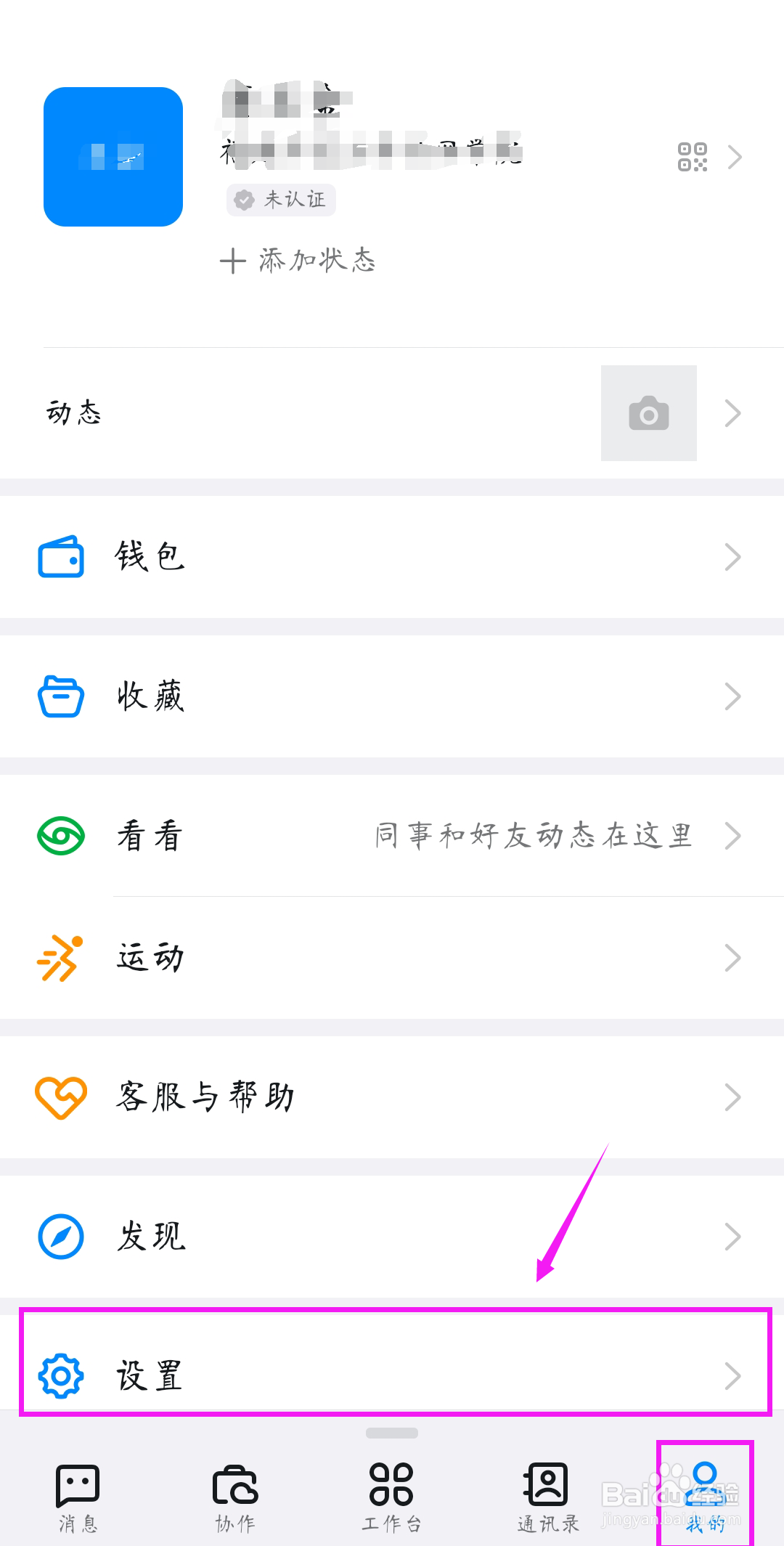The width and height of the screenshot is (784, 1546).
Task: Tap the heart icon for 客服与帮助
Action: [x=61, y=1097]
